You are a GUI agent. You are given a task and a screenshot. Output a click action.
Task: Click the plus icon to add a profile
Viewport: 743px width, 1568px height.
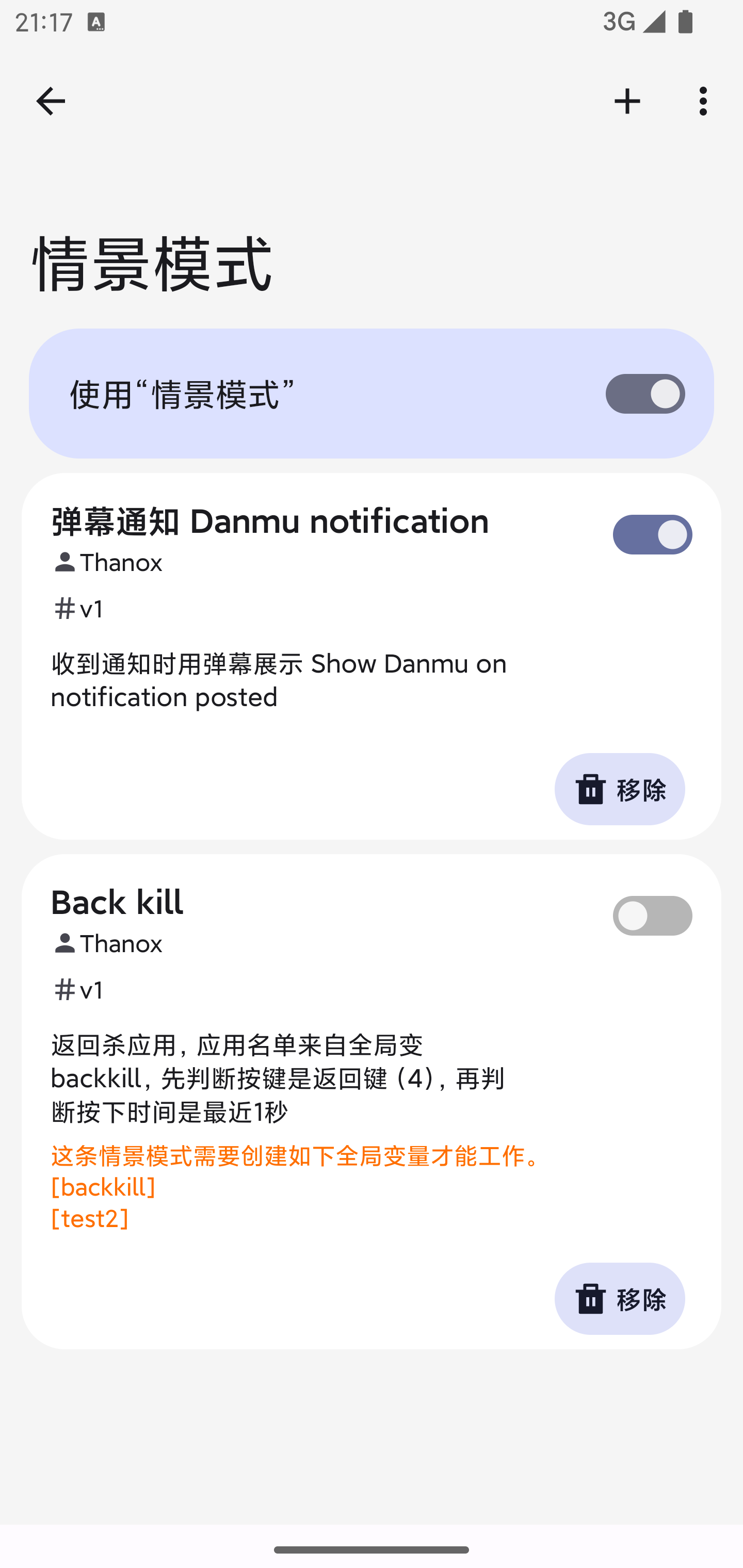pos(627,101)
